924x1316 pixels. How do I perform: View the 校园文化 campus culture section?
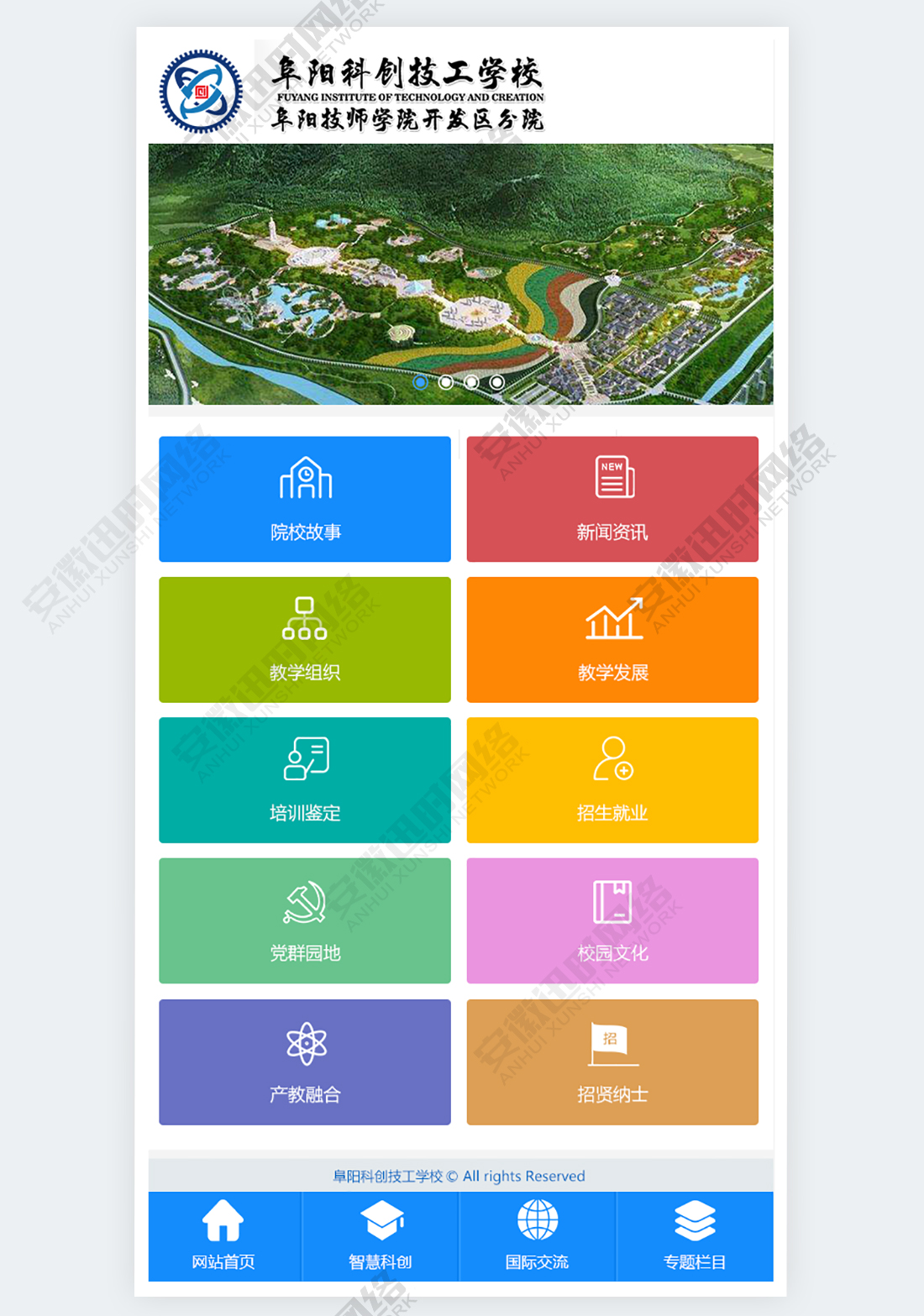point(612,920)
